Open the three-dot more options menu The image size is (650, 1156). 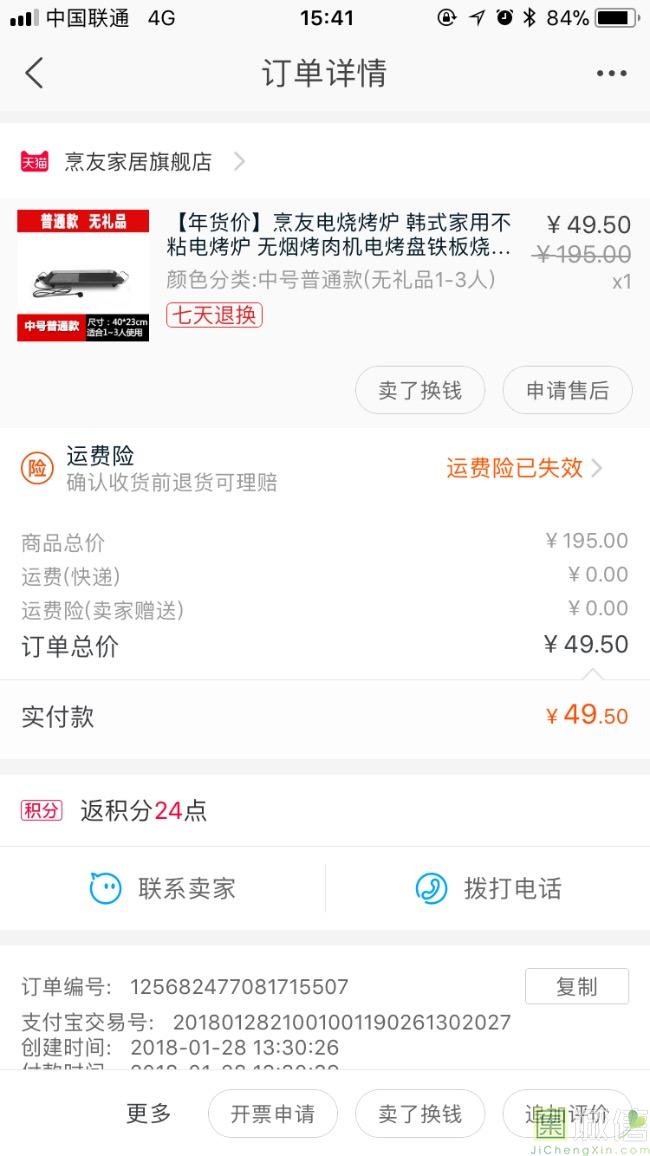[611, 73]
